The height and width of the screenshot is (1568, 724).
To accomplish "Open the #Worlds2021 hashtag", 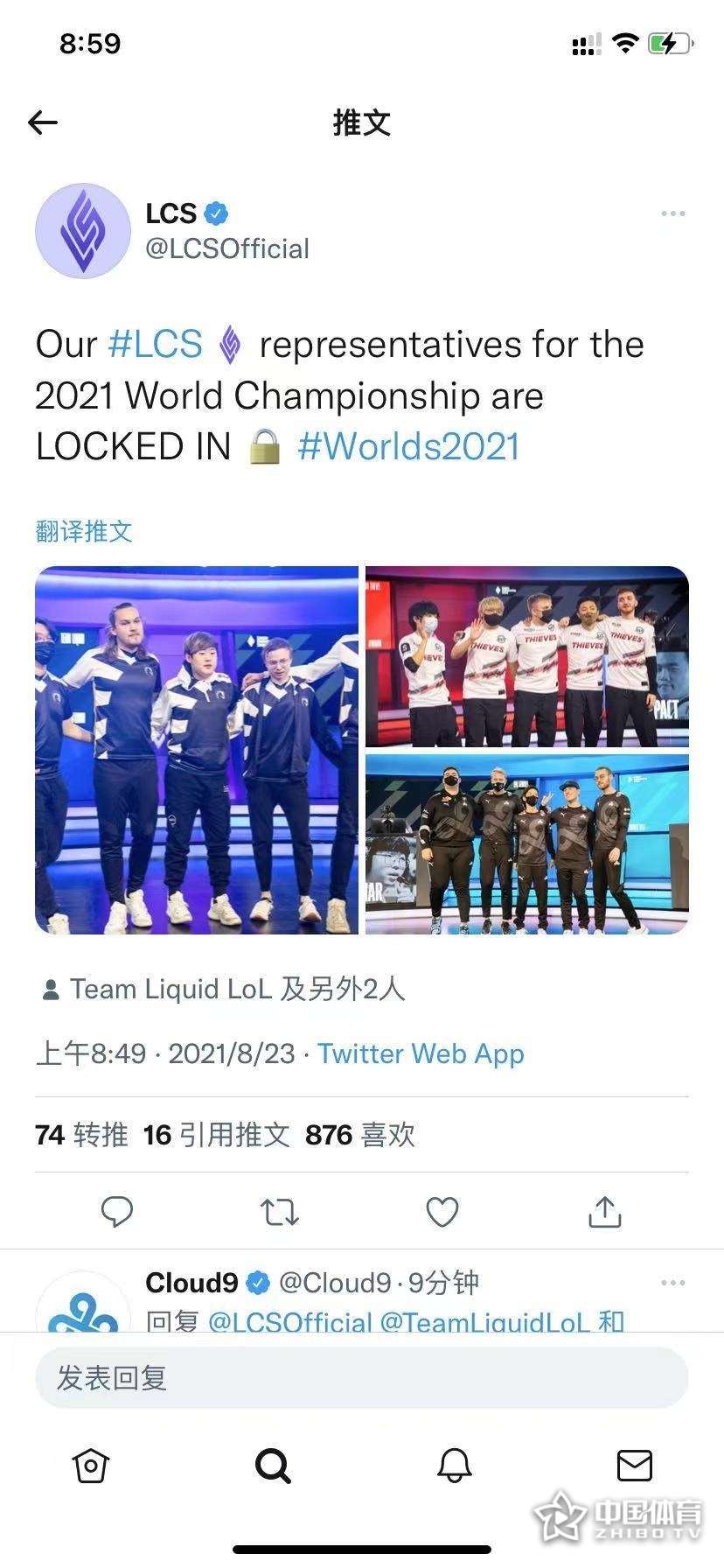I will coord(408,446).
